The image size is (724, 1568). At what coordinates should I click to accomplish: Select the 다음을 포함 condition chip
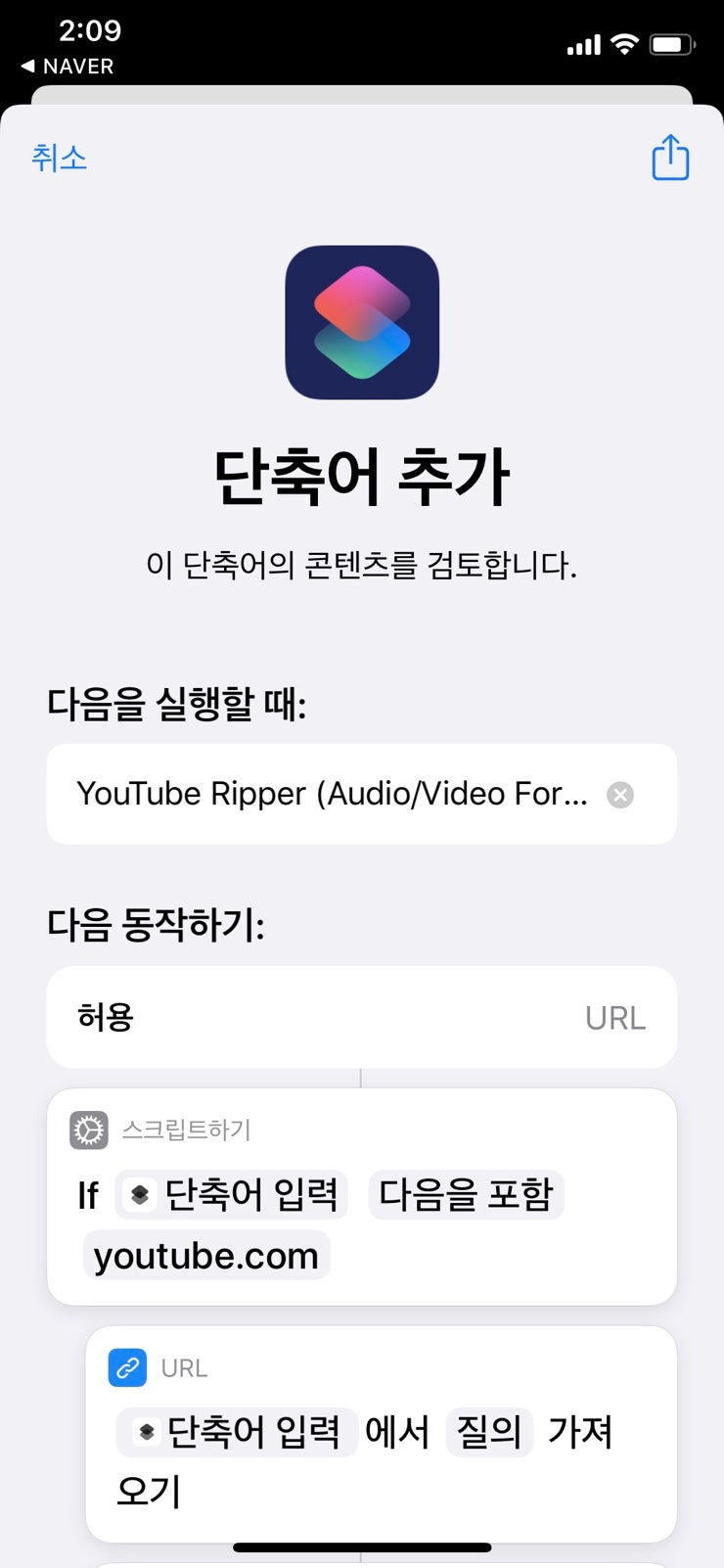pyautogui.click(x=466, y=1195)
